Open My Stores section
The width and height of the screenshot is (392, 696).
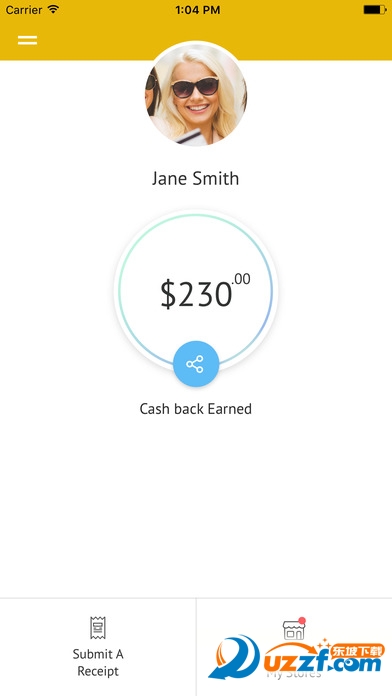coord(294,647)
